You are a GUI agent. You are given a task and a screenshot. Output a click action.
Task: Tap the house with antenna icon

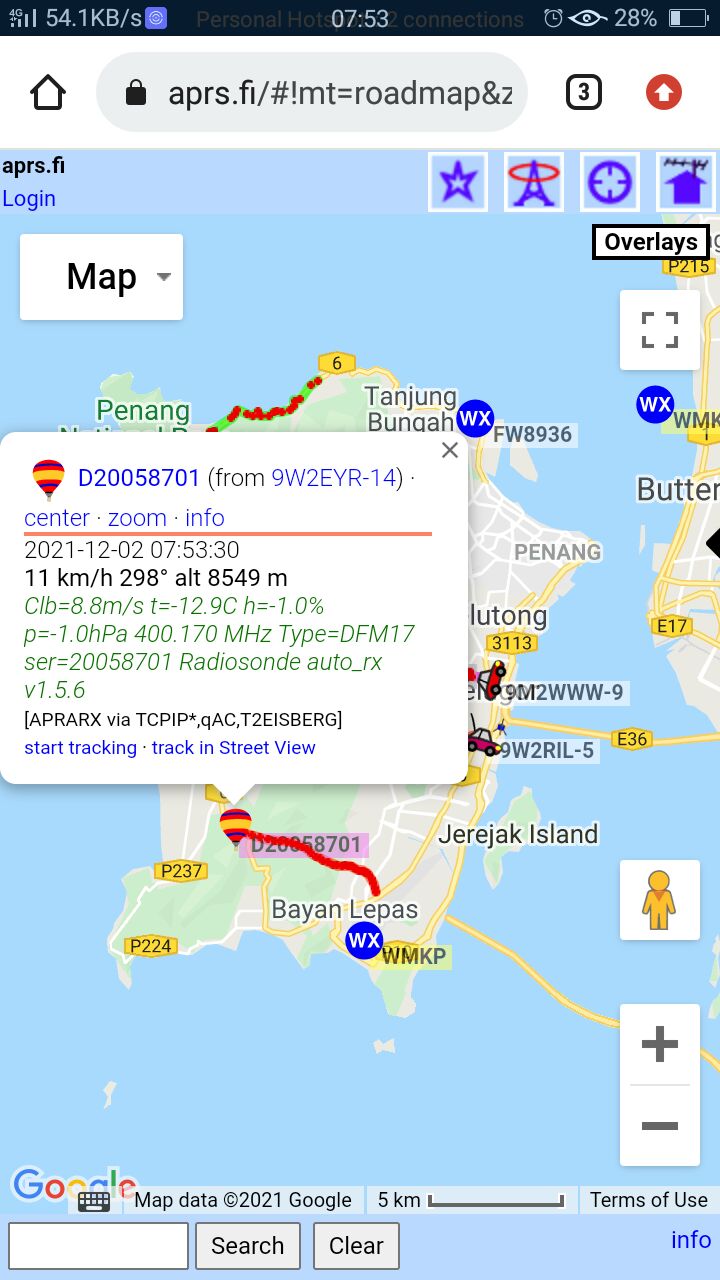click(x=686, y=182)
